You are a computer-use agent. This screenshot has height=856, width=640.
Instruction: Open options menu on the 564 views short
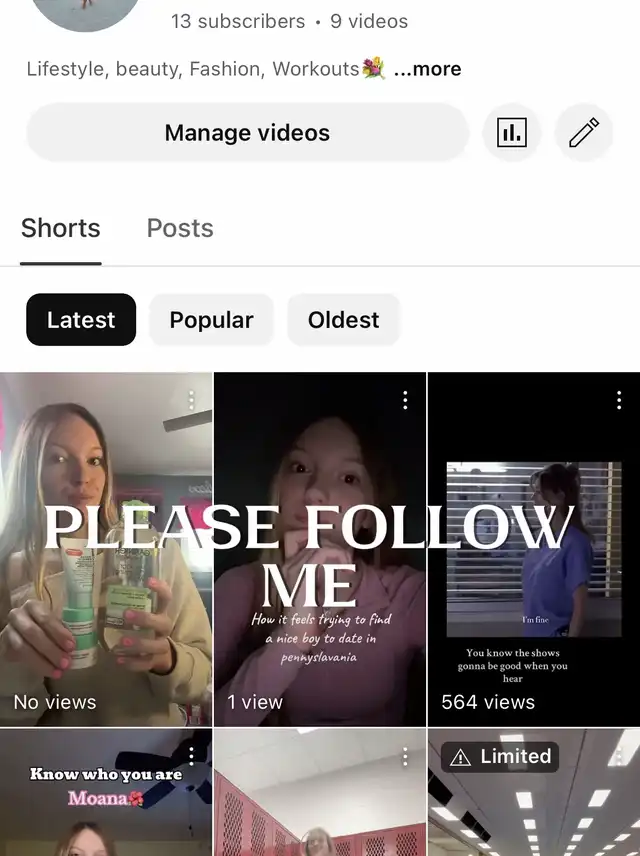click(x=619, y=400)
